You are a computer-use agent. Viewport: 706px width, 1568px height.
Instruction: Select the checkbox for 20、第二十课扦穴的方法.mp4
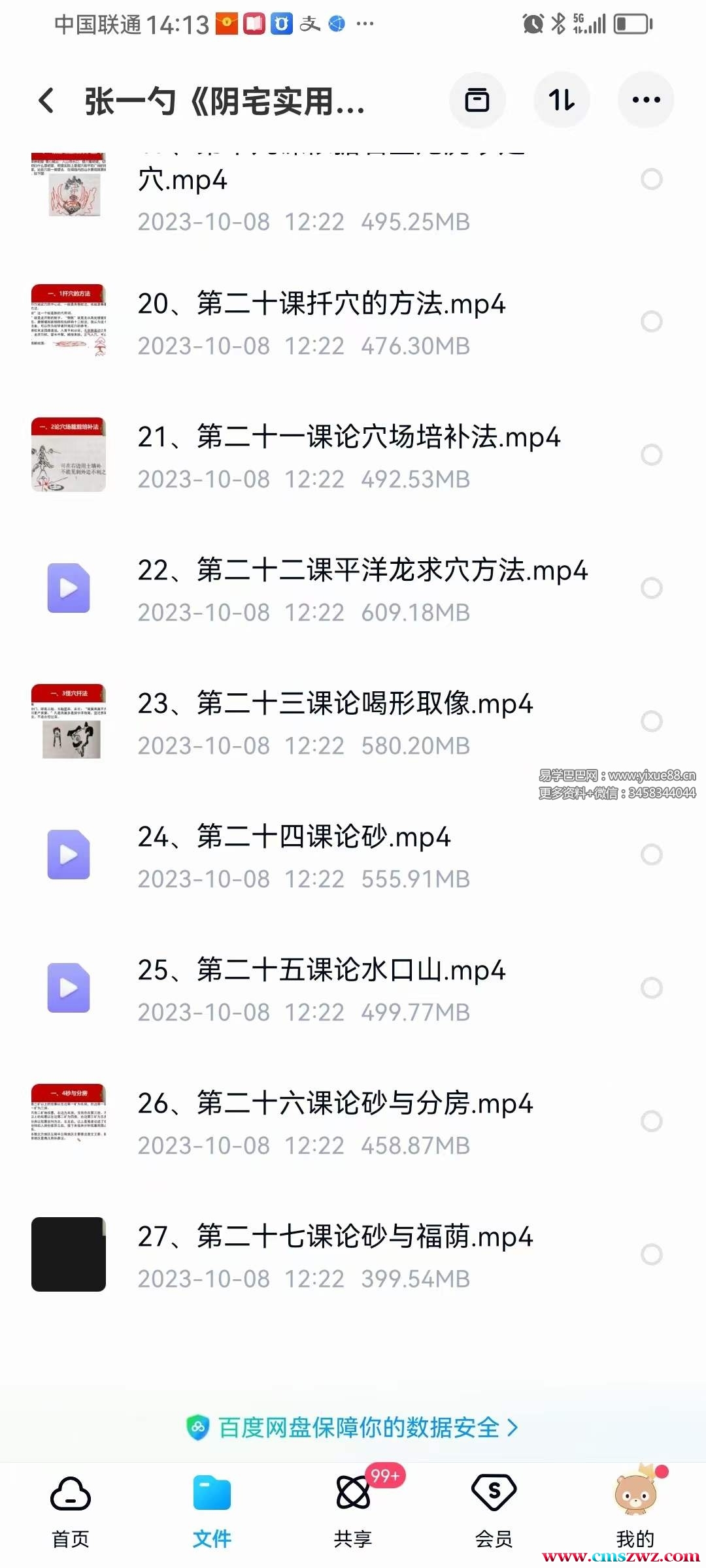(x=652, y=321)
